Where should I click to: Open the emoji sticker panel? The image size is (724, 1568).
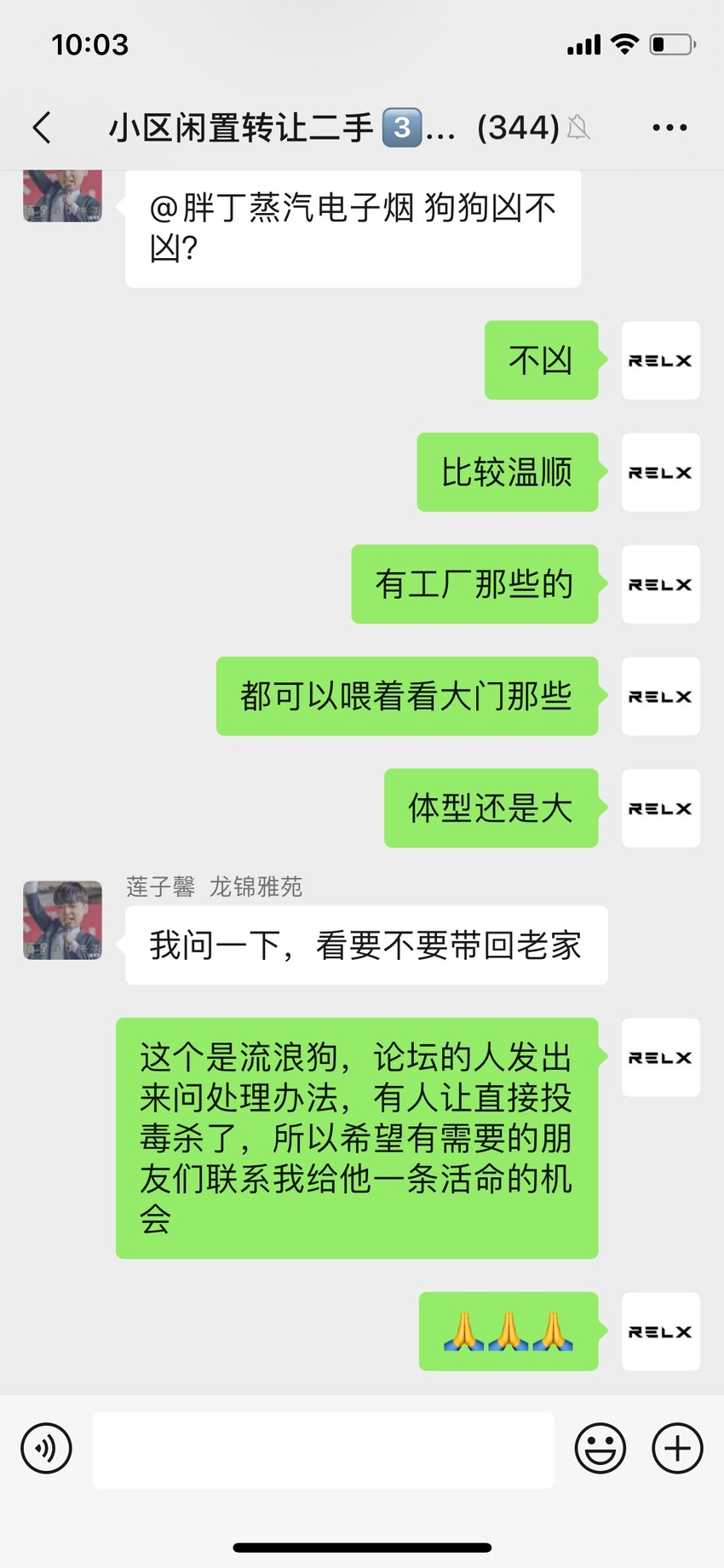[600, 1448]
